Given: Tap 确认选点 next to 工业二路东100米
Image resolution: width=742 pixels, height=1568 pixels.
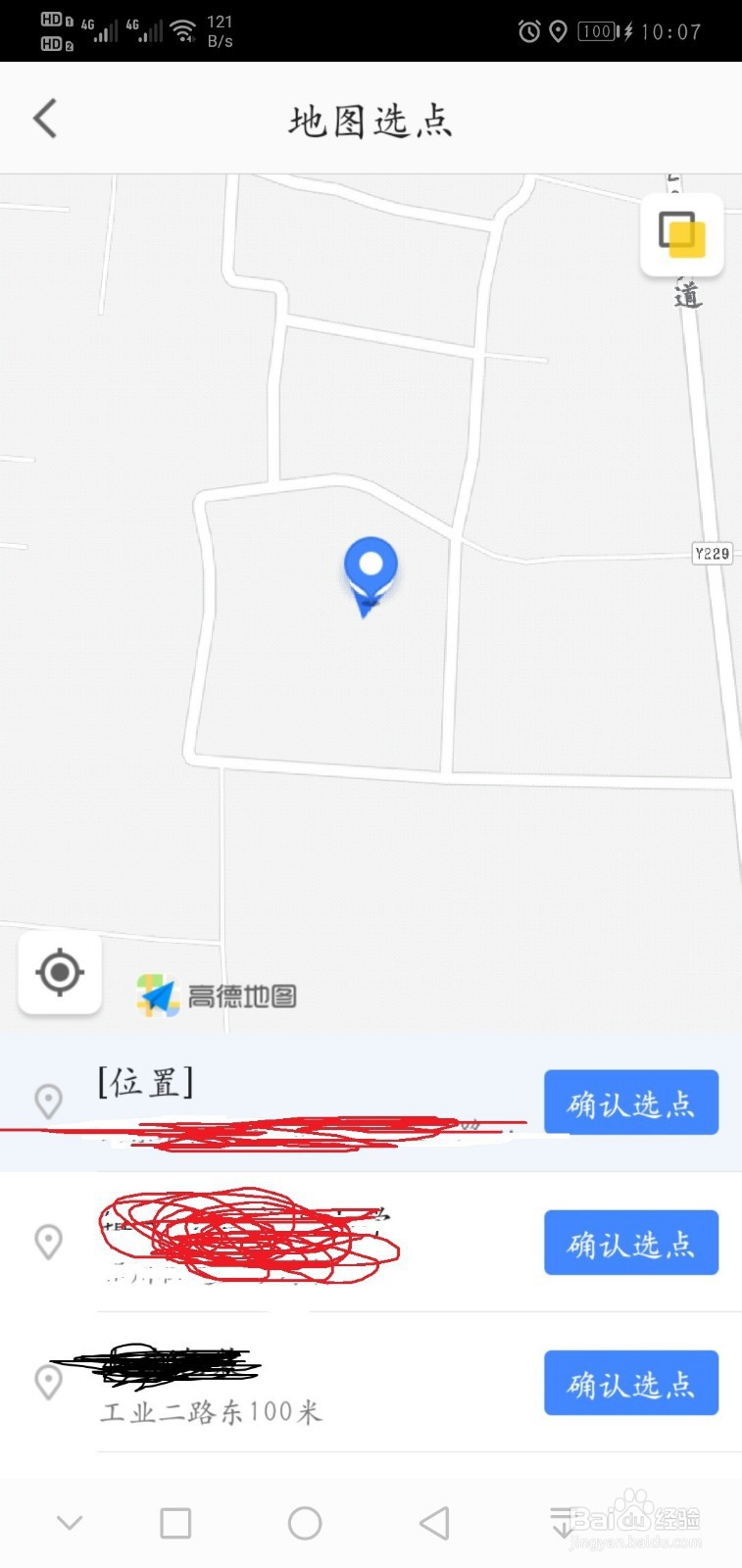Looking at the screenshot, I should [x=630, y=1384].
